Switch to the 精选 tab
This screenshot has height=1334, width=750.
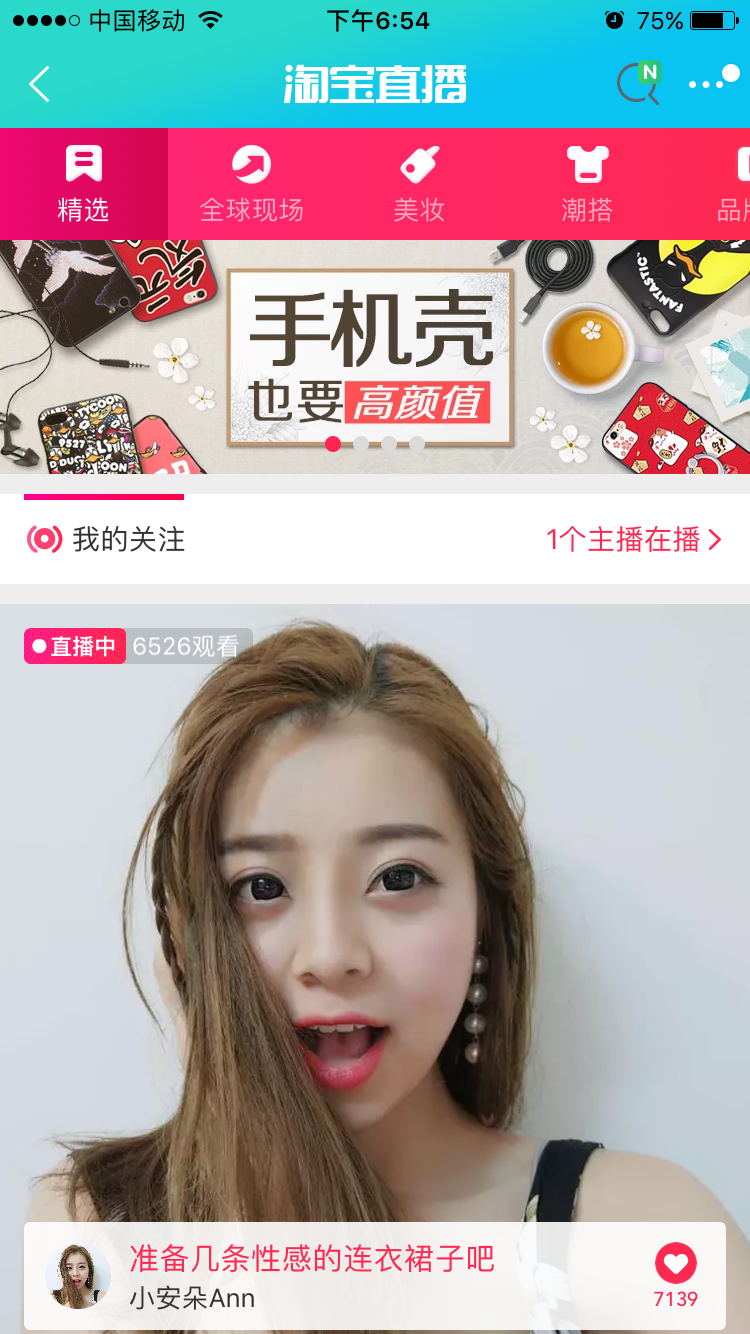83,185
